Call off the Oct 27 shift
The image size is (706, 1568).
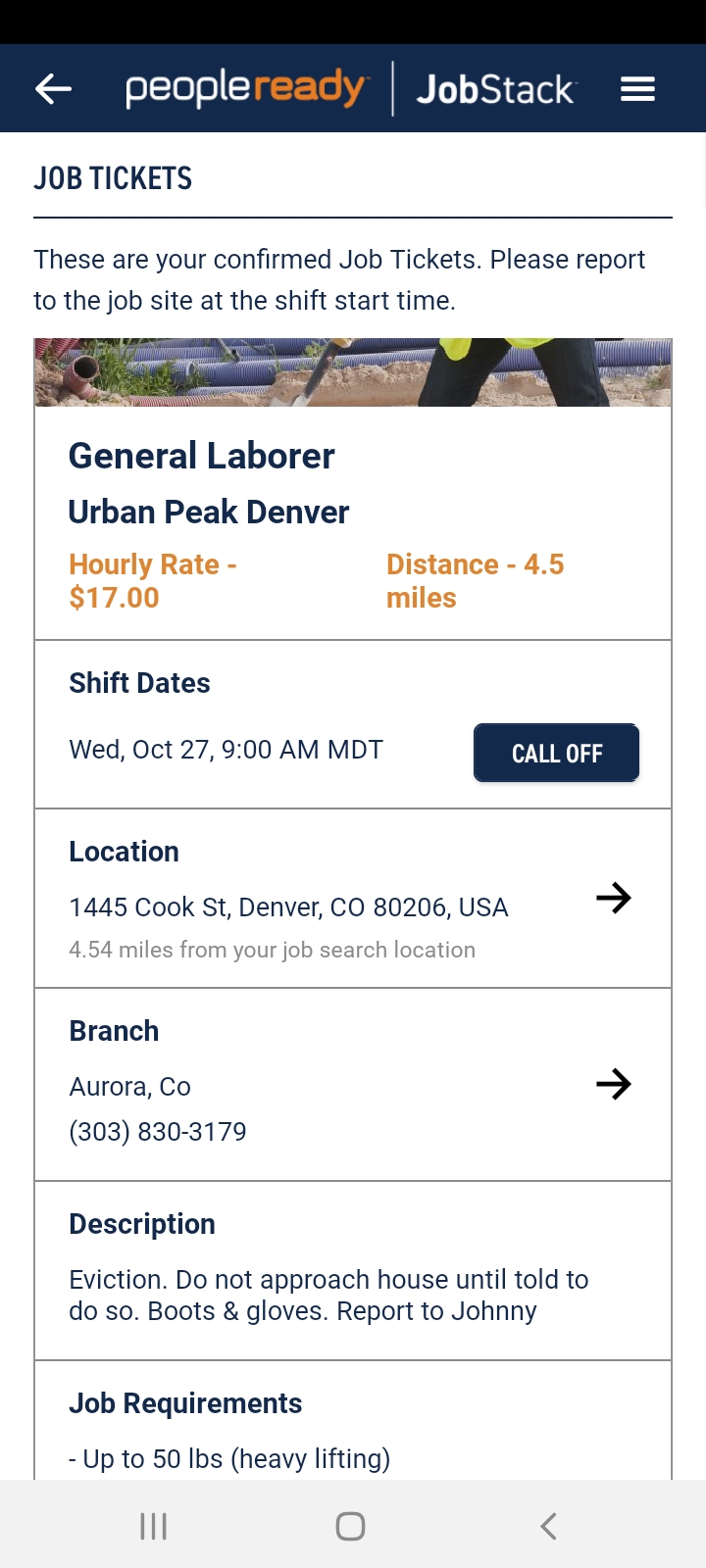click(x=556, y=753)
